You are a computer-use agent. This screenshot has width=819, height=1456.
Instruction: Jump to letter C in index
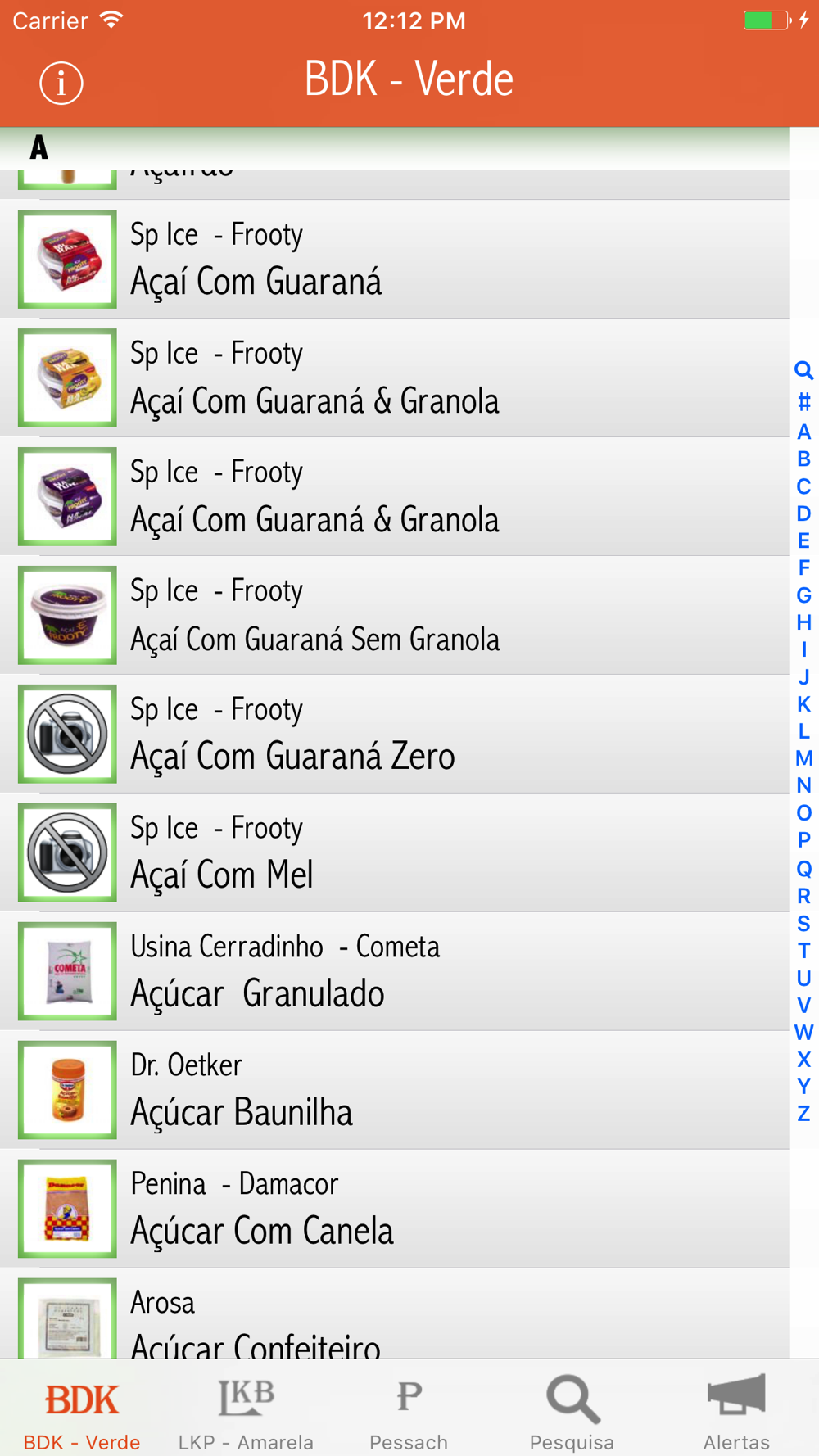coord(803,486)
